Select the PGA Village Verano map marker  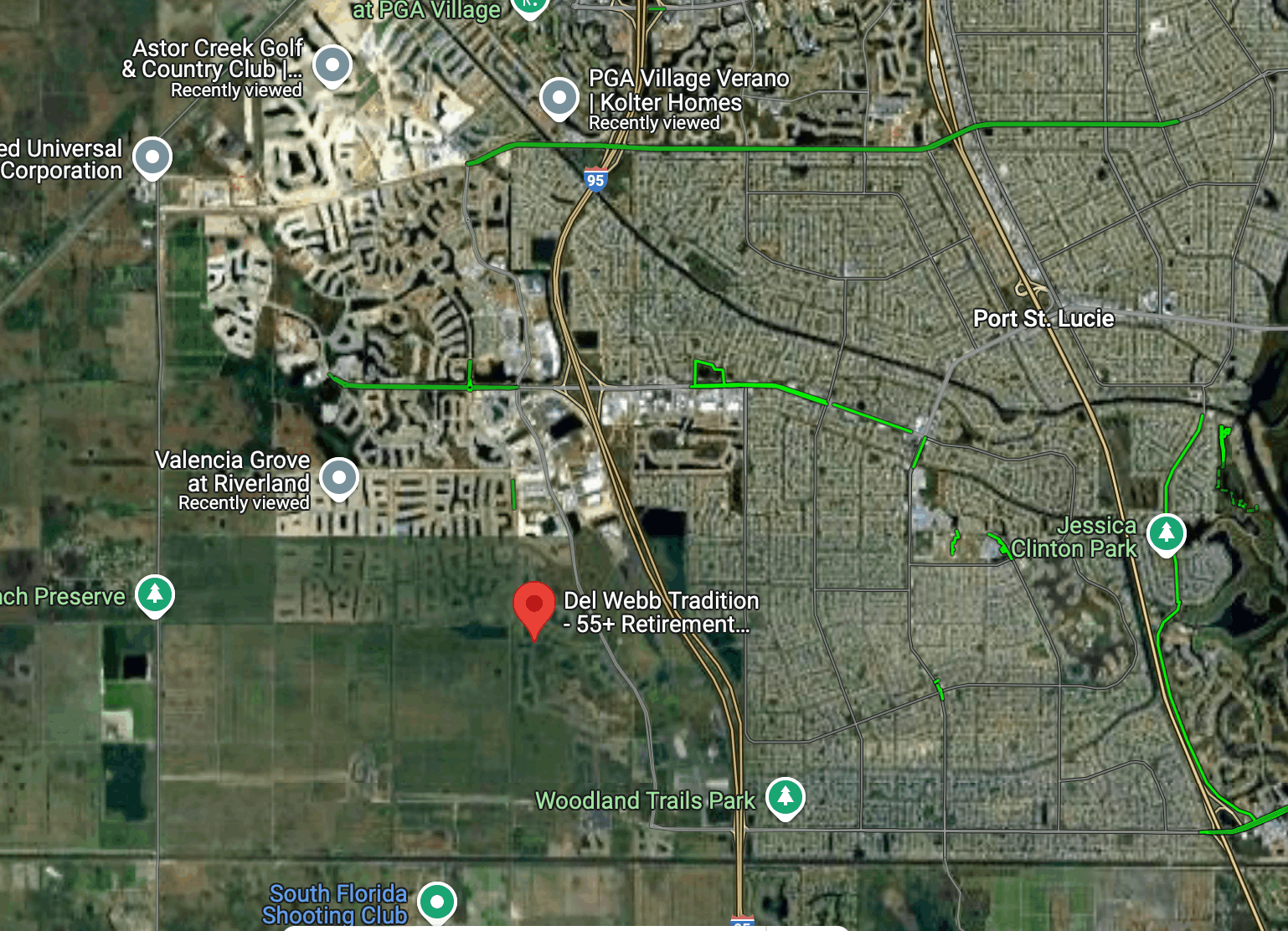click(x=559, y=99)
